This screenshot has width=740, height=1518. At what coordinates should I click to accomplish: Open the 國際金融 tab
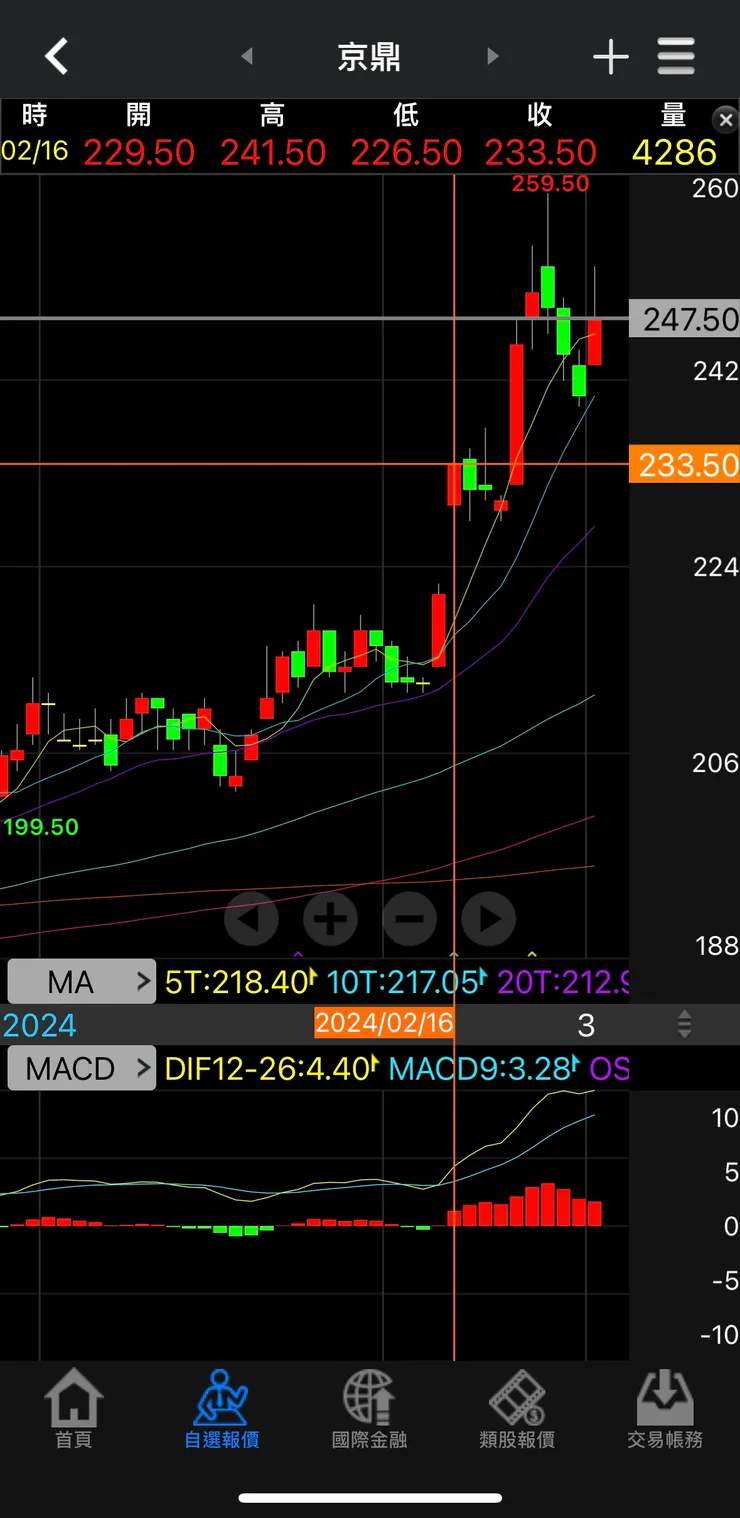pyautogui.click(x=369, y=1410)
